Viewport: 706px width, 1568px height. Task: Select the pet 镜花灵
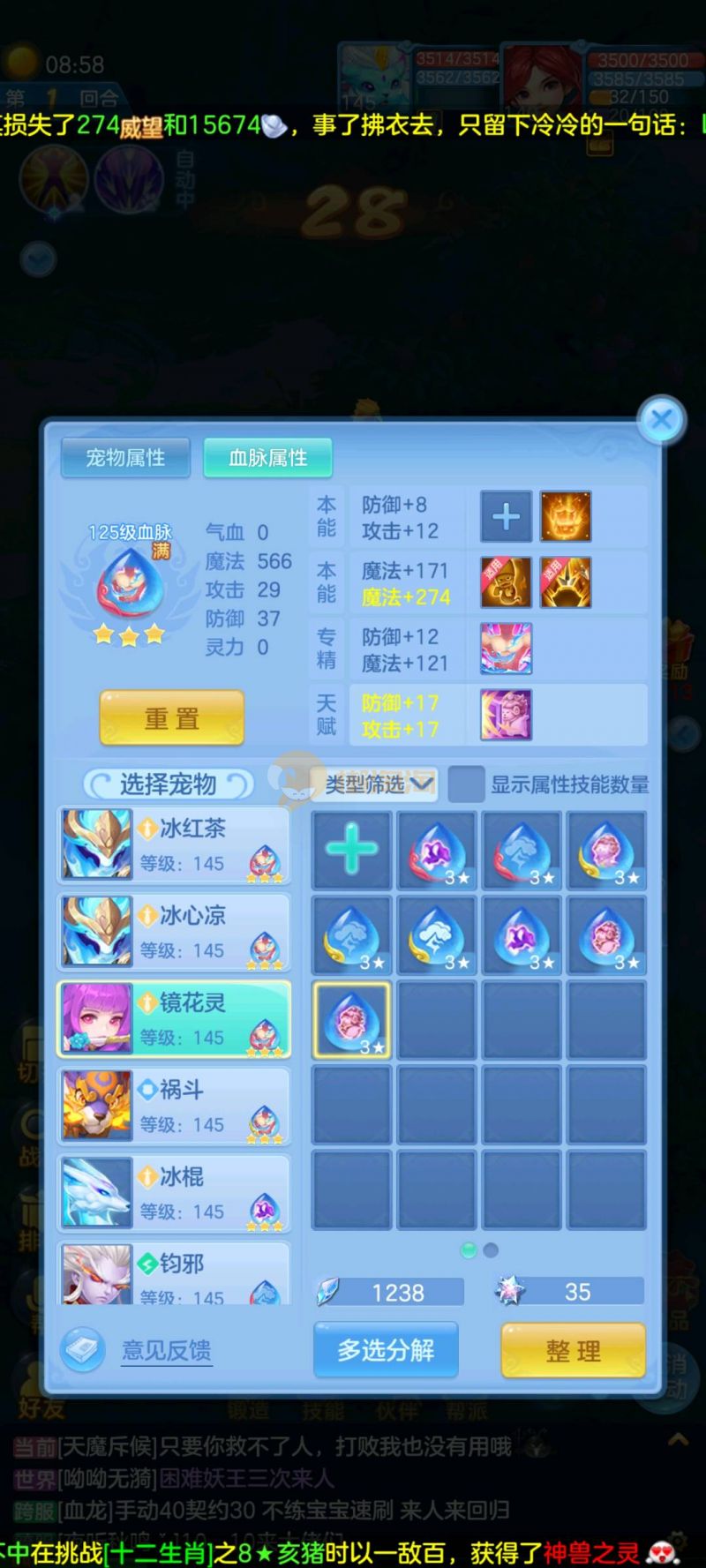pyautogui.click(x=174, y=1018)
